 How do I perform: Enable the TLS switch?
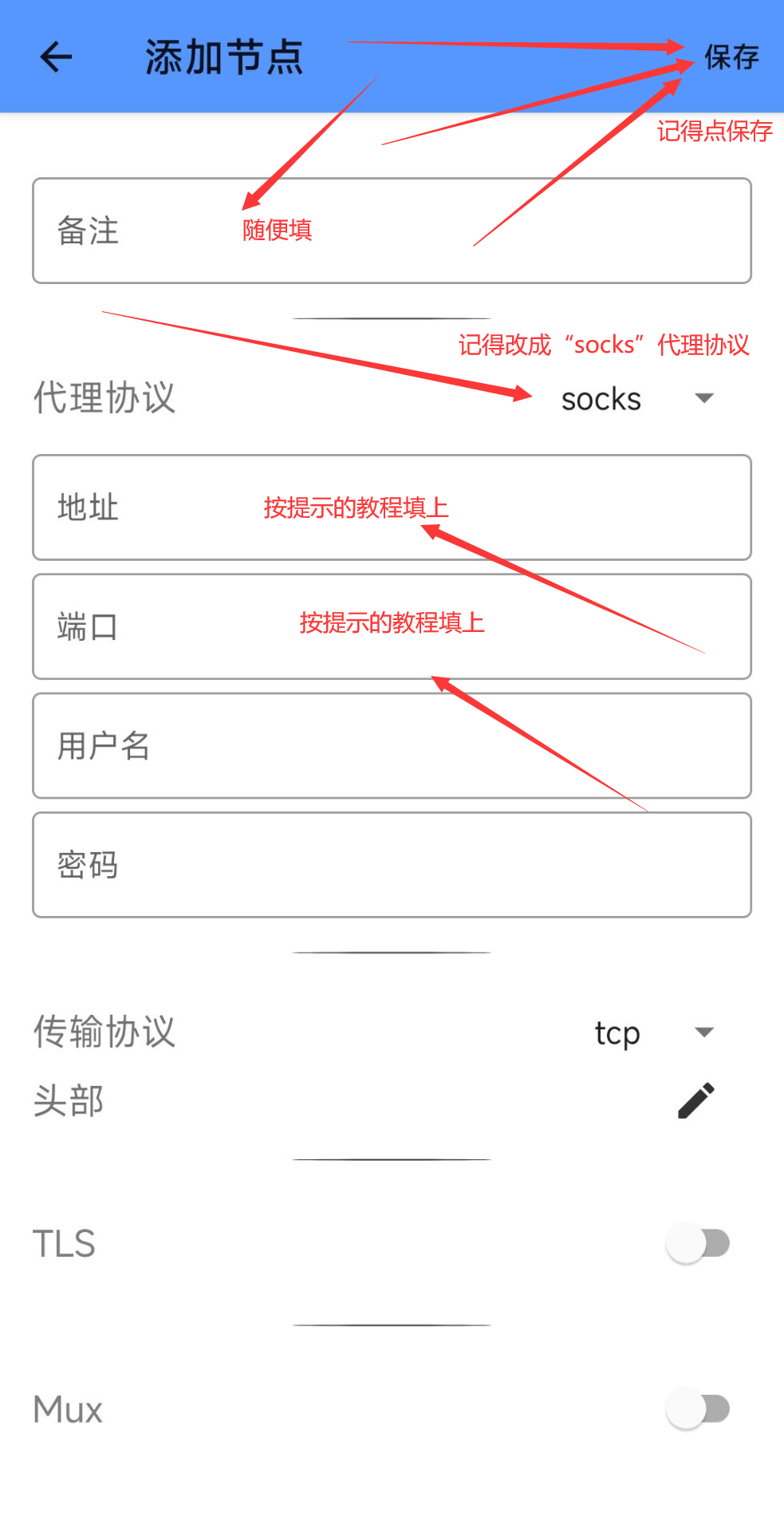[x=698, y=1243]
